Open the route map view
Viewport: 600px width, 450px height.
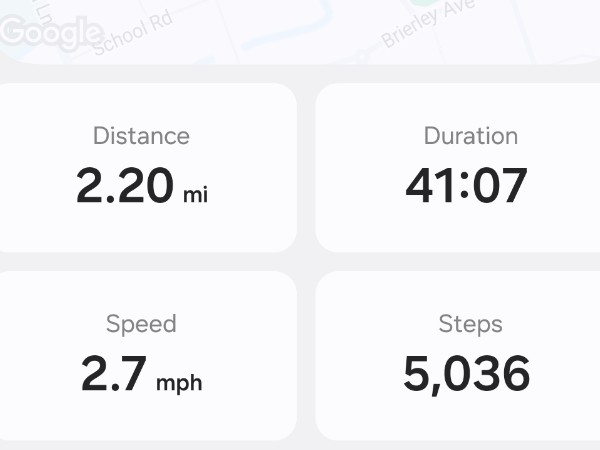[x=300, y=28]
